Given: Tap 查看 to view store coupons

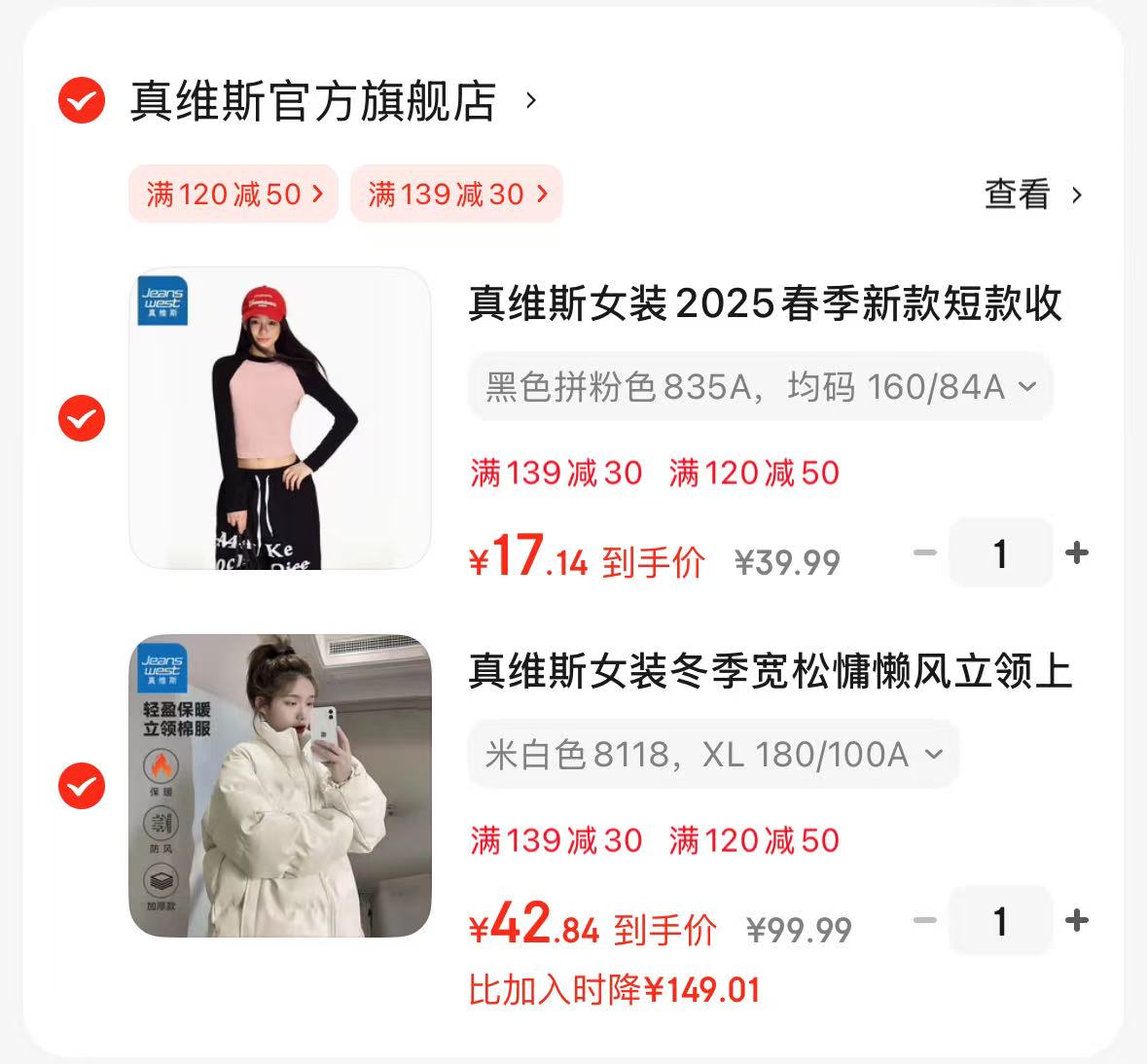Looking at the screenshot, I should coord(1032,195).
